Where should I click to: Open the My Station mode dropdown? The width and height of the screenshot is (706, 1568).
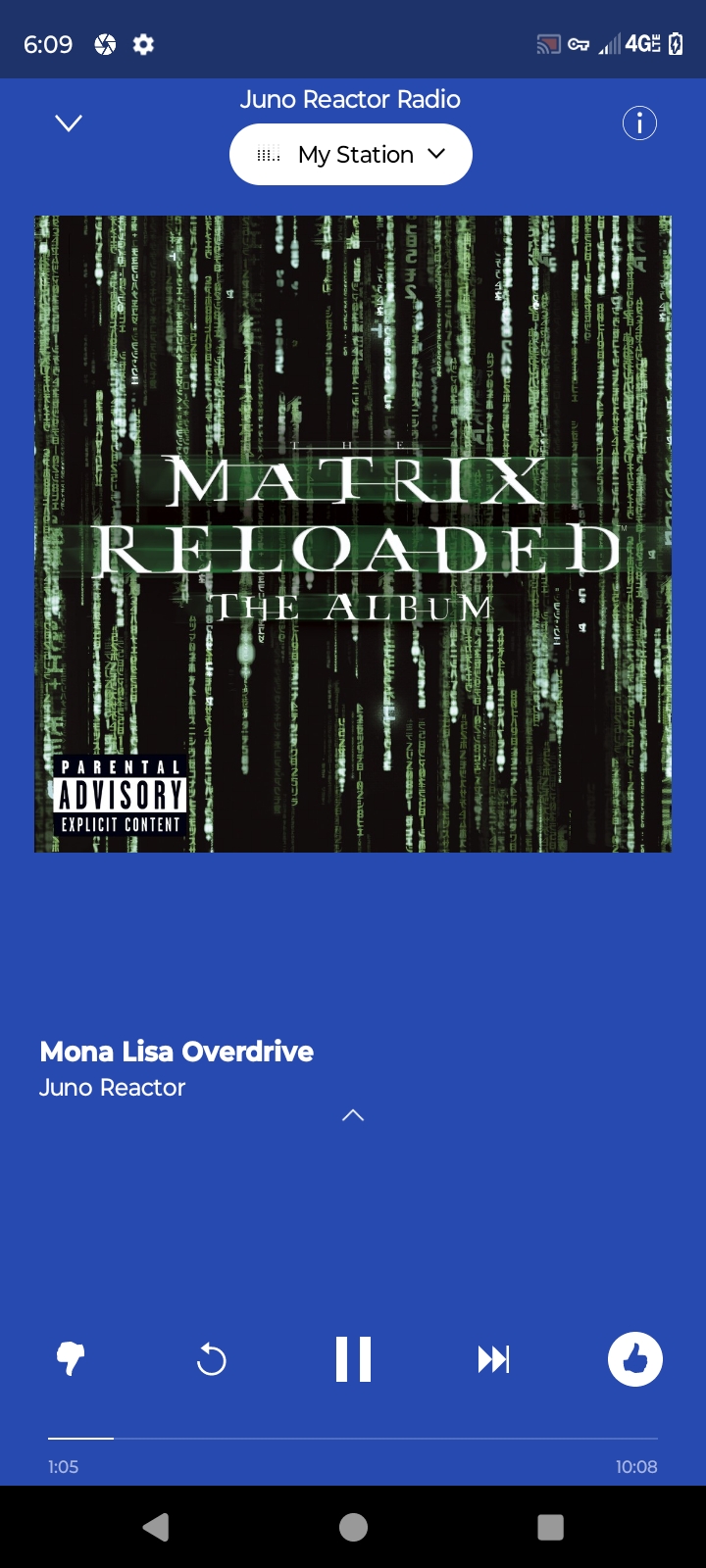[351, 155]
